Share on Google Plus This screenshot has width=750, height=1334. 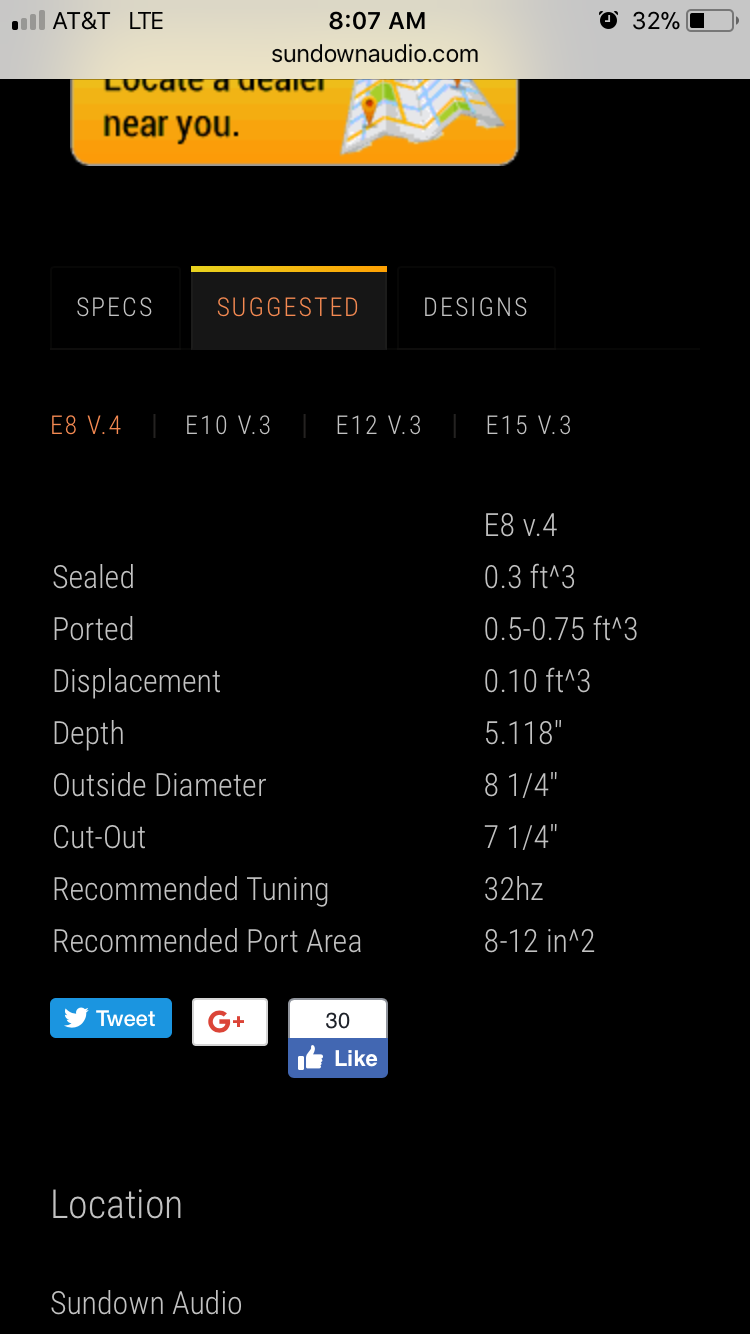(230, 1022)
